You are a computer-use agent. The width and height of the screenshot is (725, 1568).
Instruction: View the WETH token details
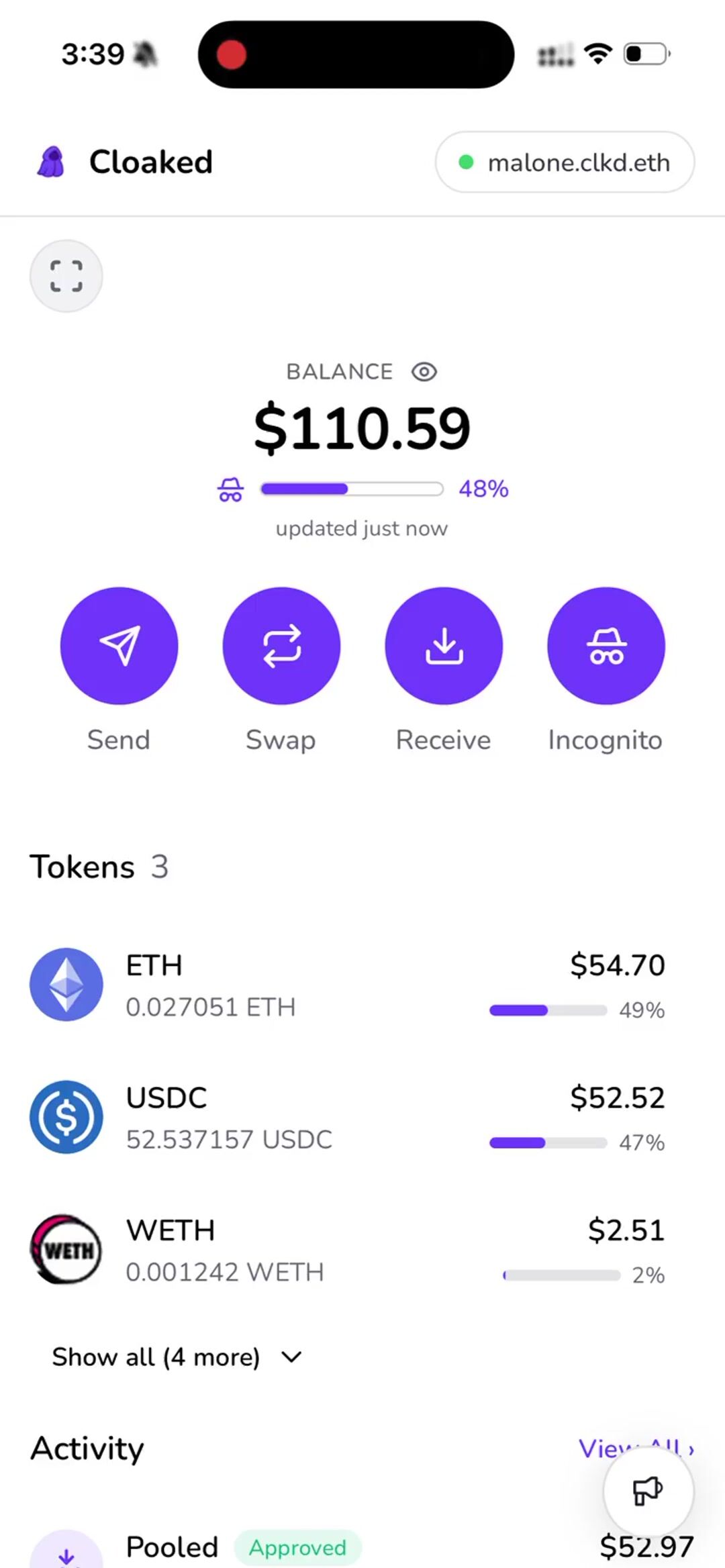point(347,1250)
